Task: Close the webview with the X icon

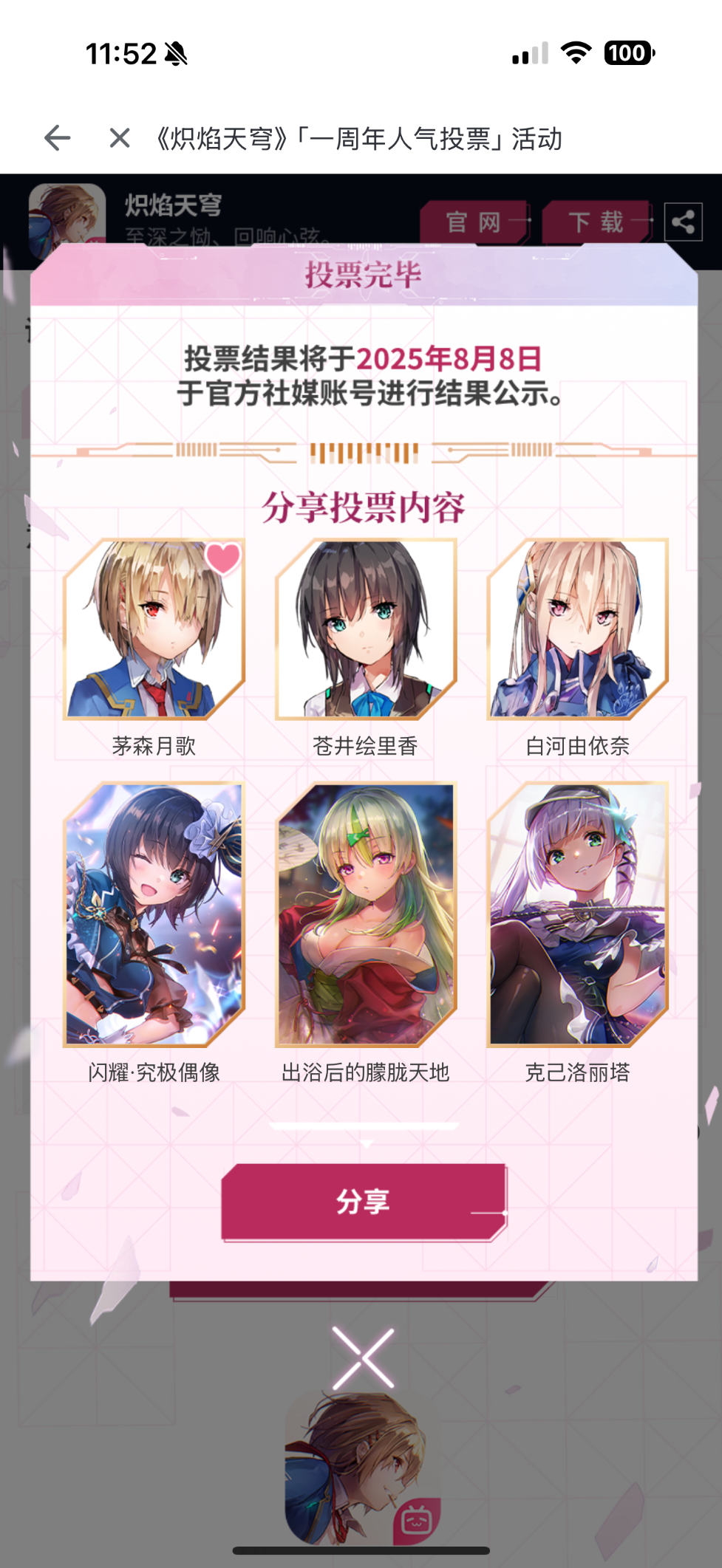Action: coord(120,138)
